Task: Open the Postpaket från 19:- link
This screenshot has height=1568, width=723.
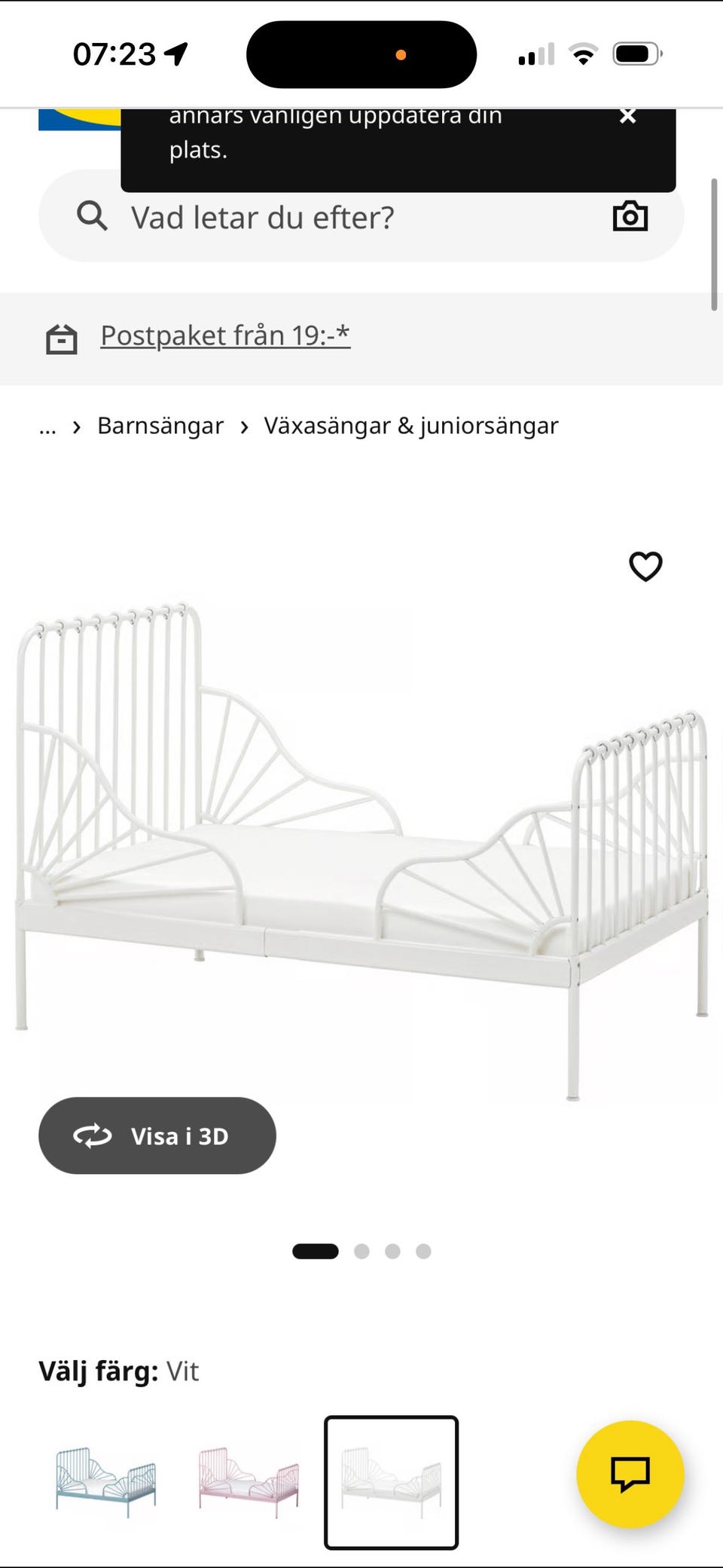Action: pyautogui.click(x=224, y=335)
